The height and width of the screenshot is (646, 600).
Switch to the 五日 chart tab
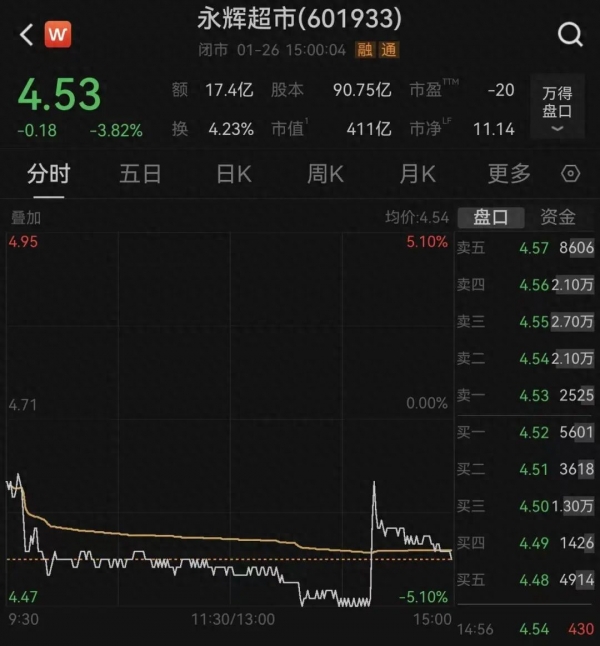(140, 173)
